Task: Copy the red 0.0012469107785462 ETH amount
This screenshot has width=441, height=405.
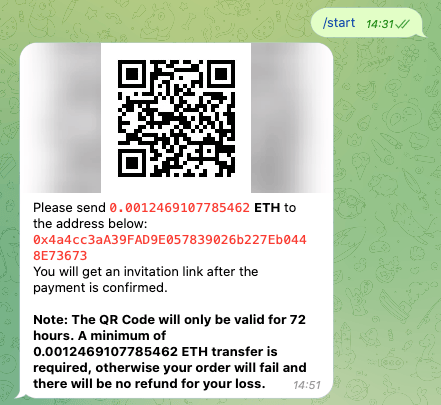Action: (180, 208)
